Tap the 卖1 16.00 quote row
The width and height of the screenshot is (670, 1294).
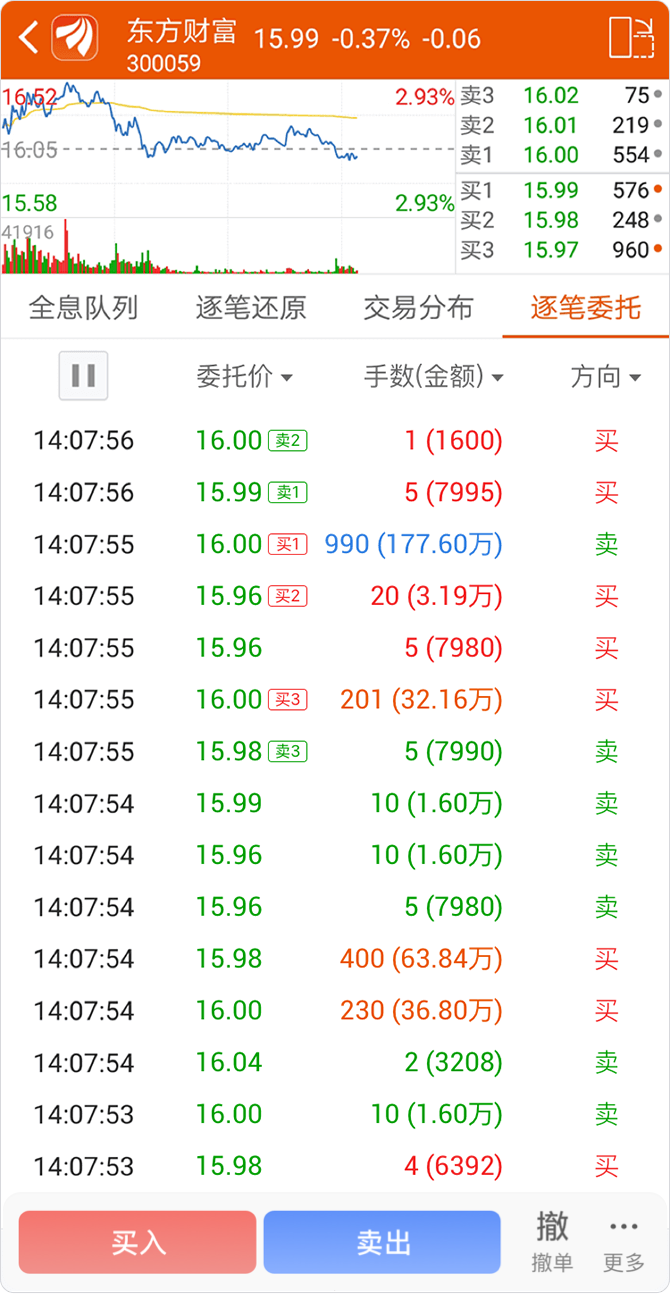[560, 155]
